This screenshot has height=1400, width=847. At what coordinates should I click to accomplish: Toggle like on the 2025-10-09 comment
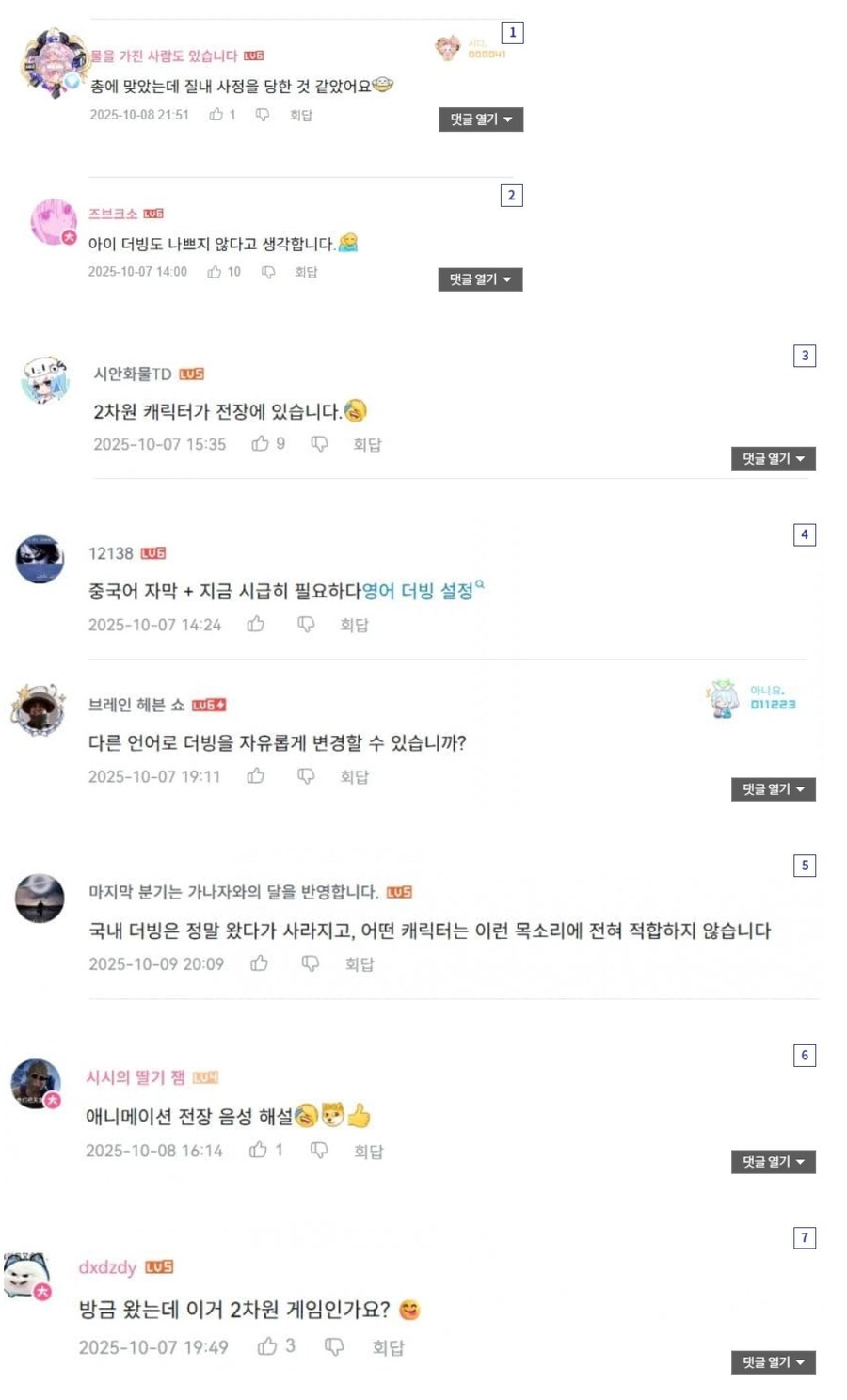click(260, 962)
